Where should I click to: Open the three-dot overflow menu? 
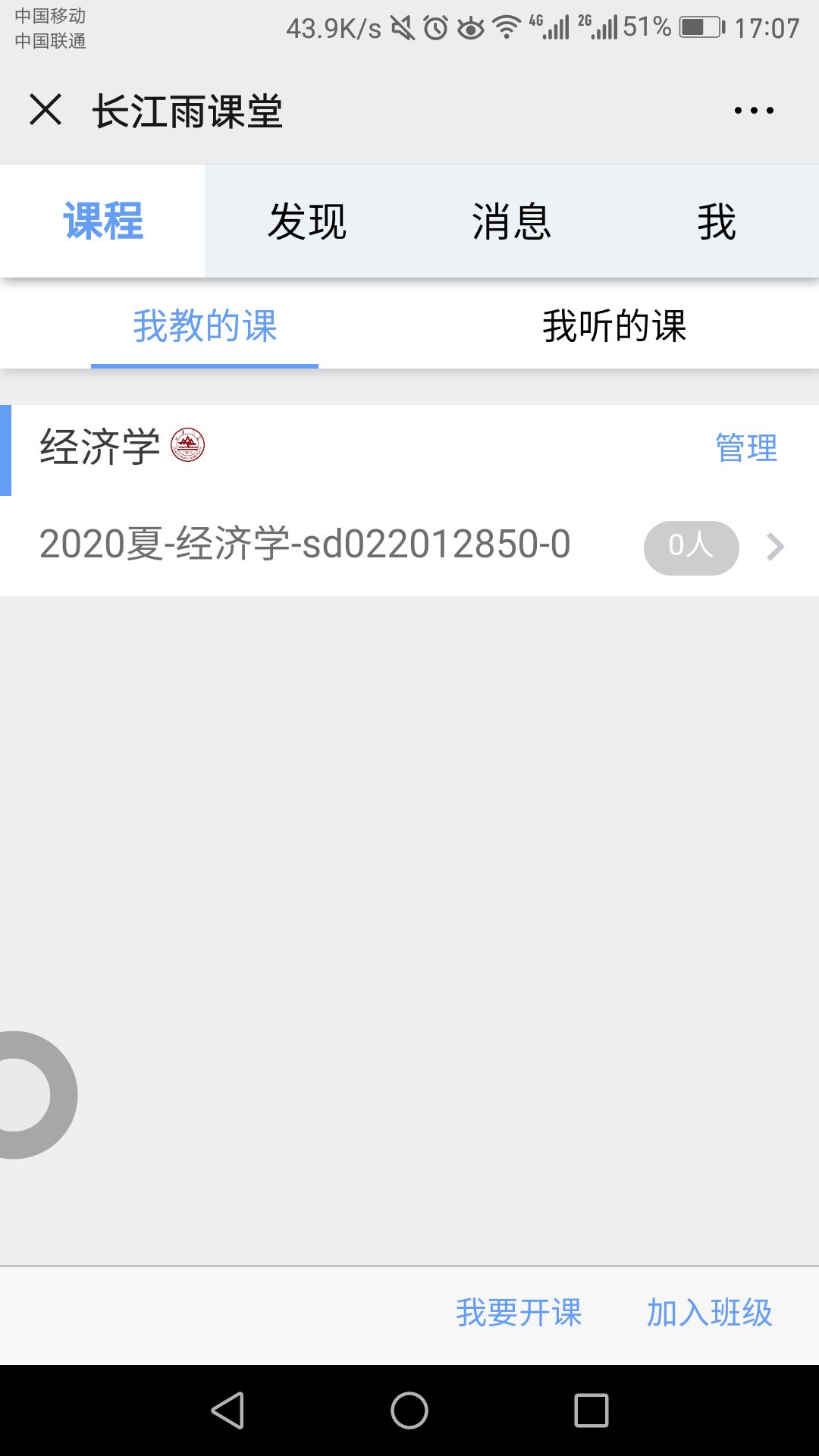(x=754, y=111)
